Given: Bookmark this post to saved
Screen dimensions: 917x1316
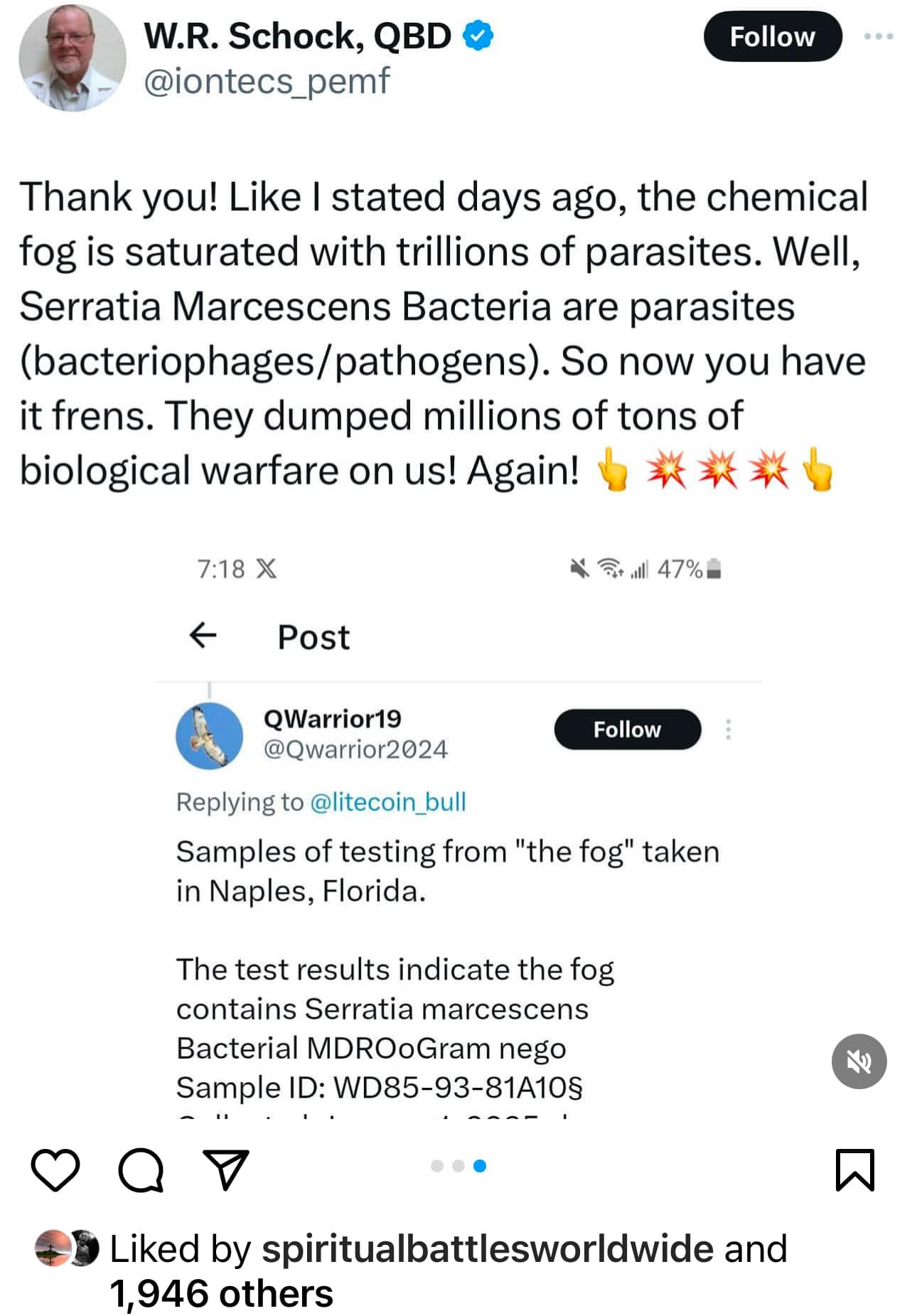Looking at the screenshot, I should click(x=854, y=1170).
